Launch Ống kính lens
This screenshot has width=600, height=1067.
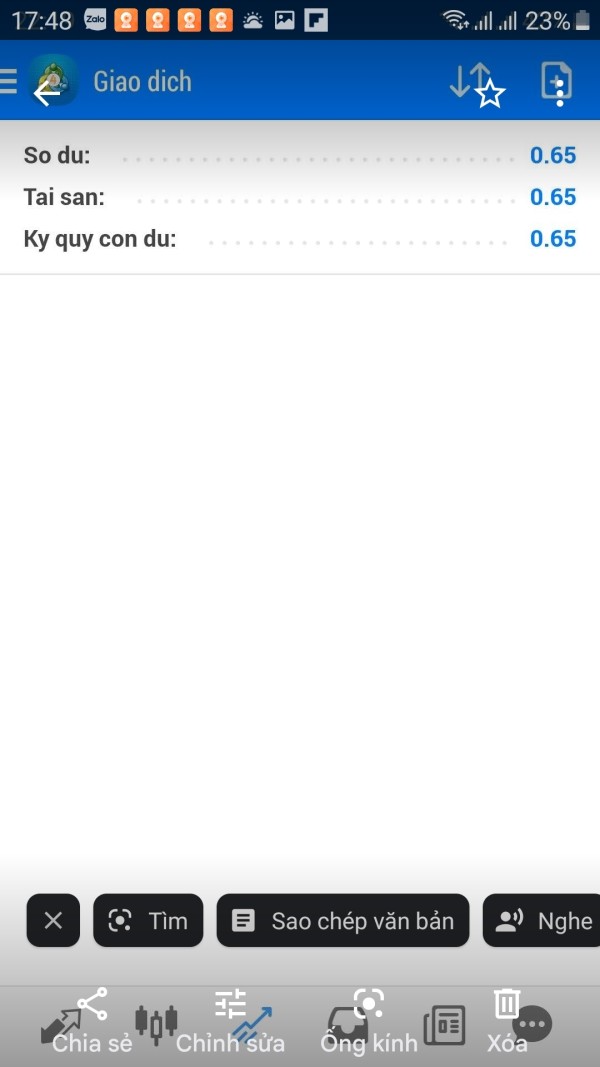(369, 1021)
